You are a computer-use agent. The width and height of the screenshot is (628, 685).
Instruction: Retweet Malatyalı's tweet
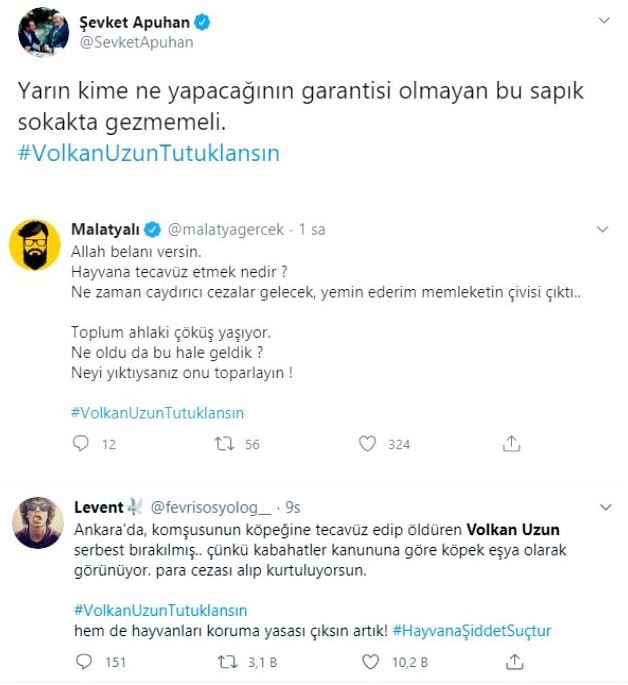click(224, 444)
